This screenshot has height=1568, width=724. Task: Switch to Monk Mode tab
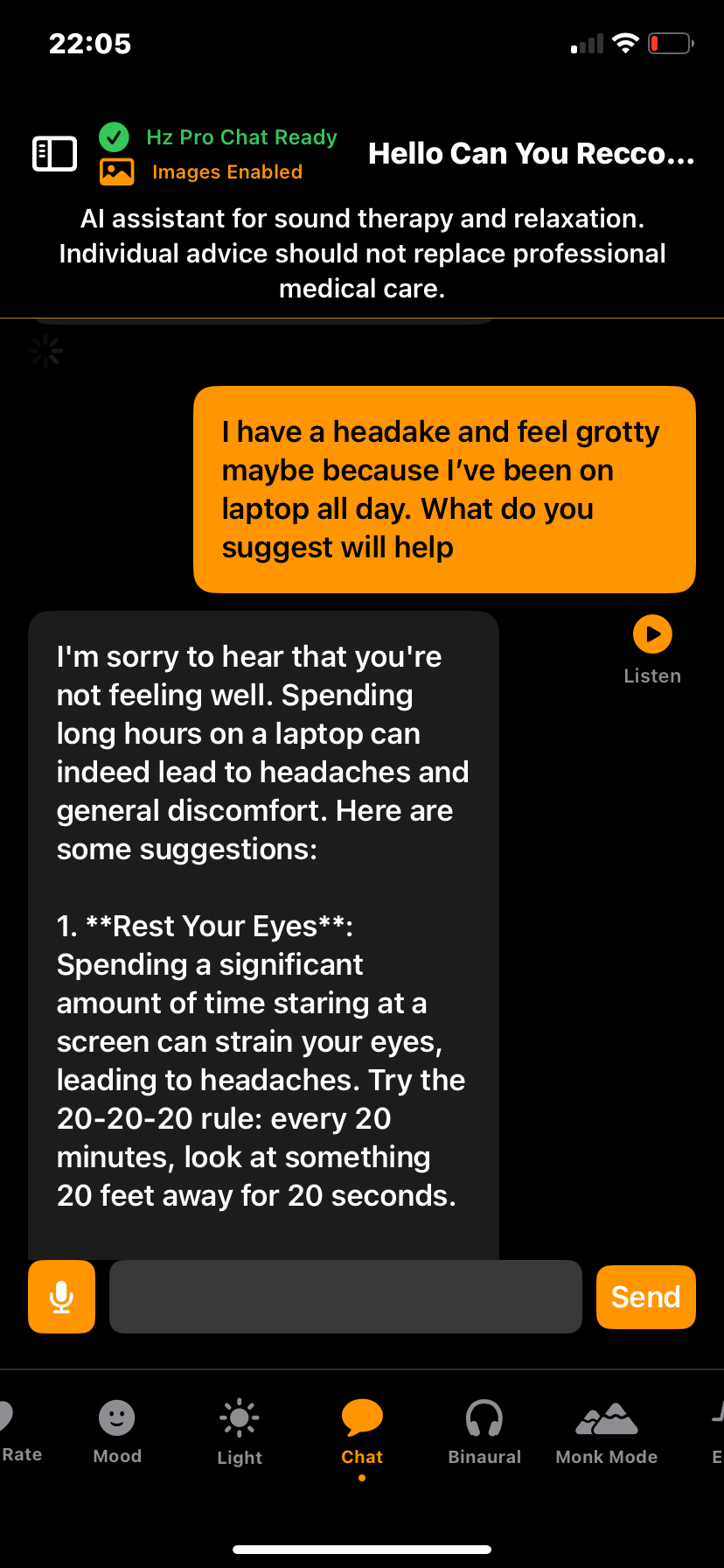607,1431
